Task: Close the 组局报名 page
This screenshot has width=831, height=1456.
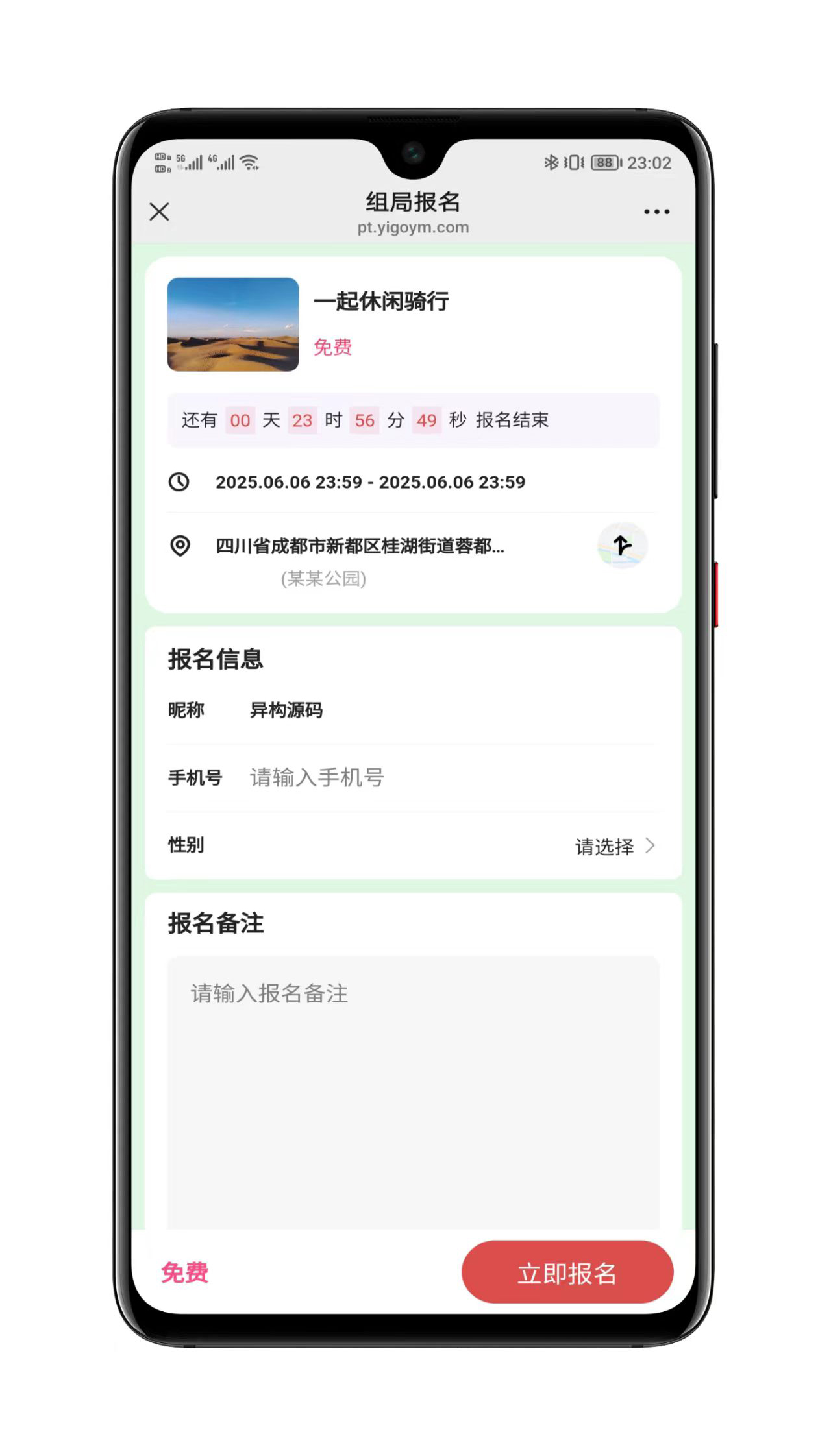Action: coord(159,212)
